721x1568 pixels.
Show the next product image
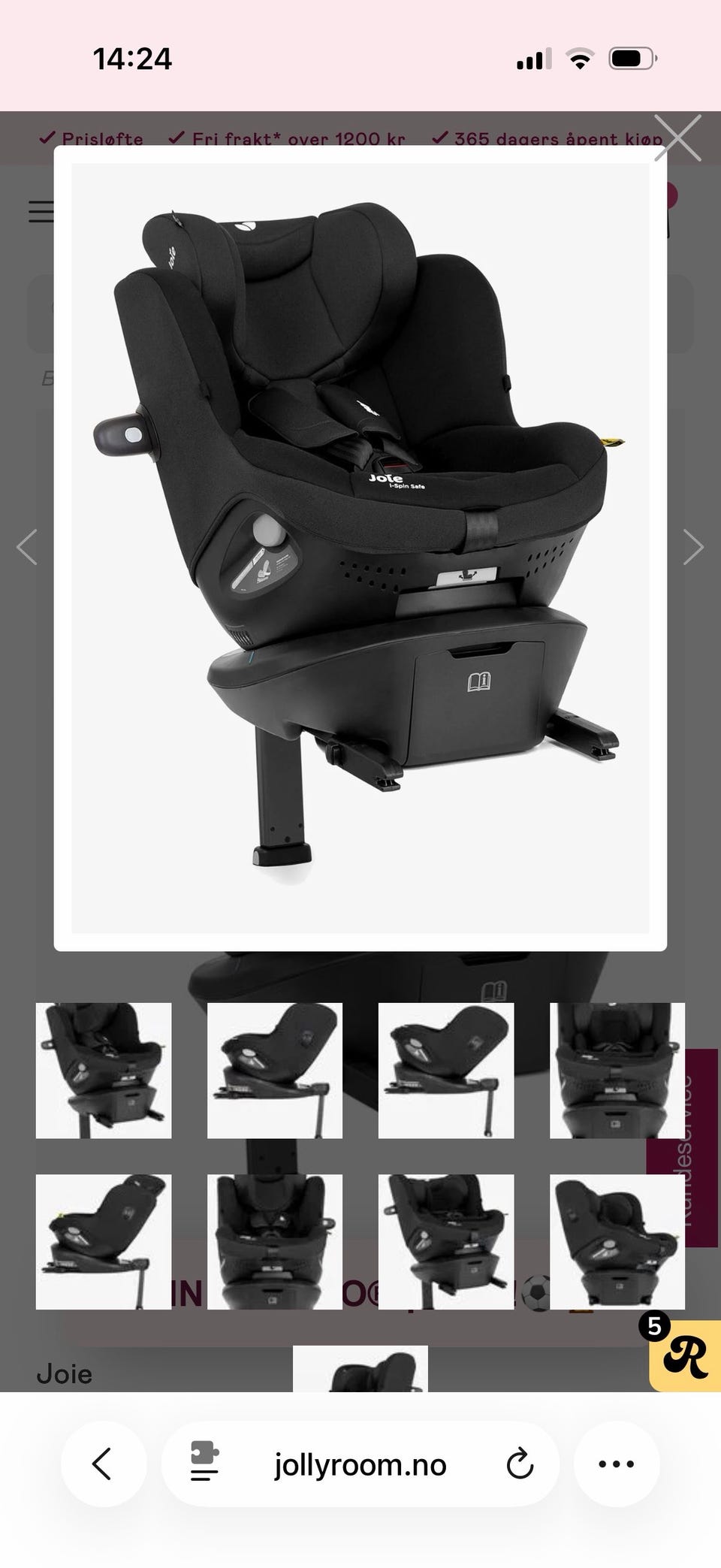tap(693, 547)
